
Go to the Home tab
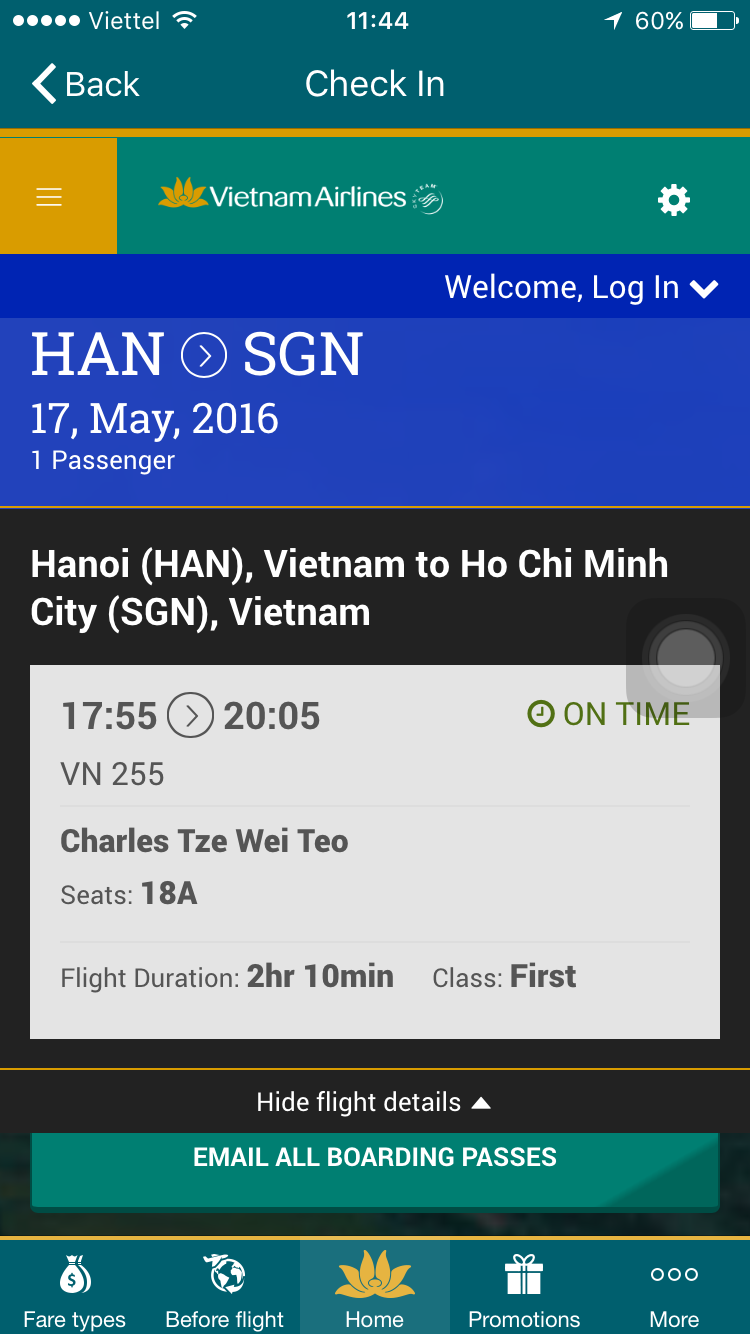pyautogui.click(x=375, y=1290)
